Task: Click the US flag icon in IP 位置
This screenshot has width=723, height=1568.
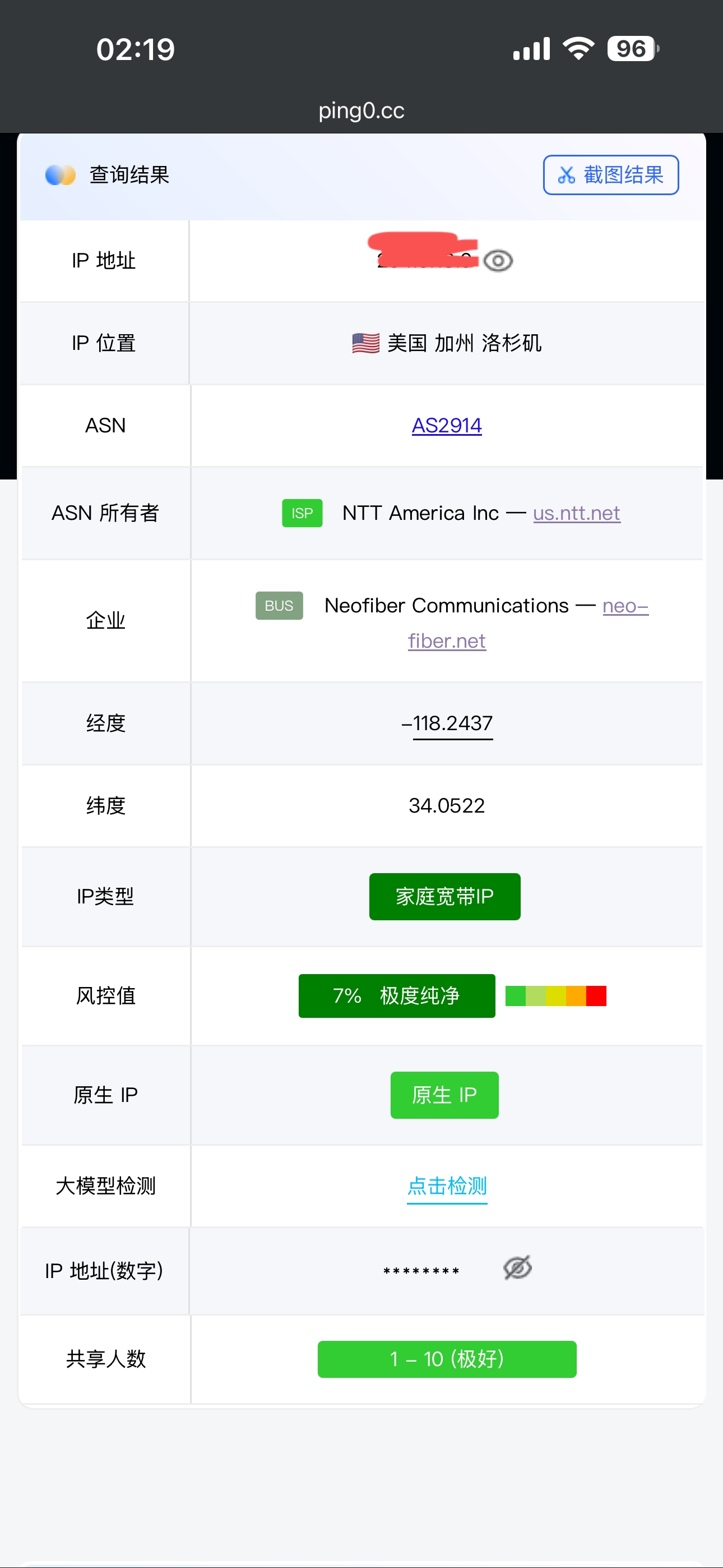Action: click(365, 343)
